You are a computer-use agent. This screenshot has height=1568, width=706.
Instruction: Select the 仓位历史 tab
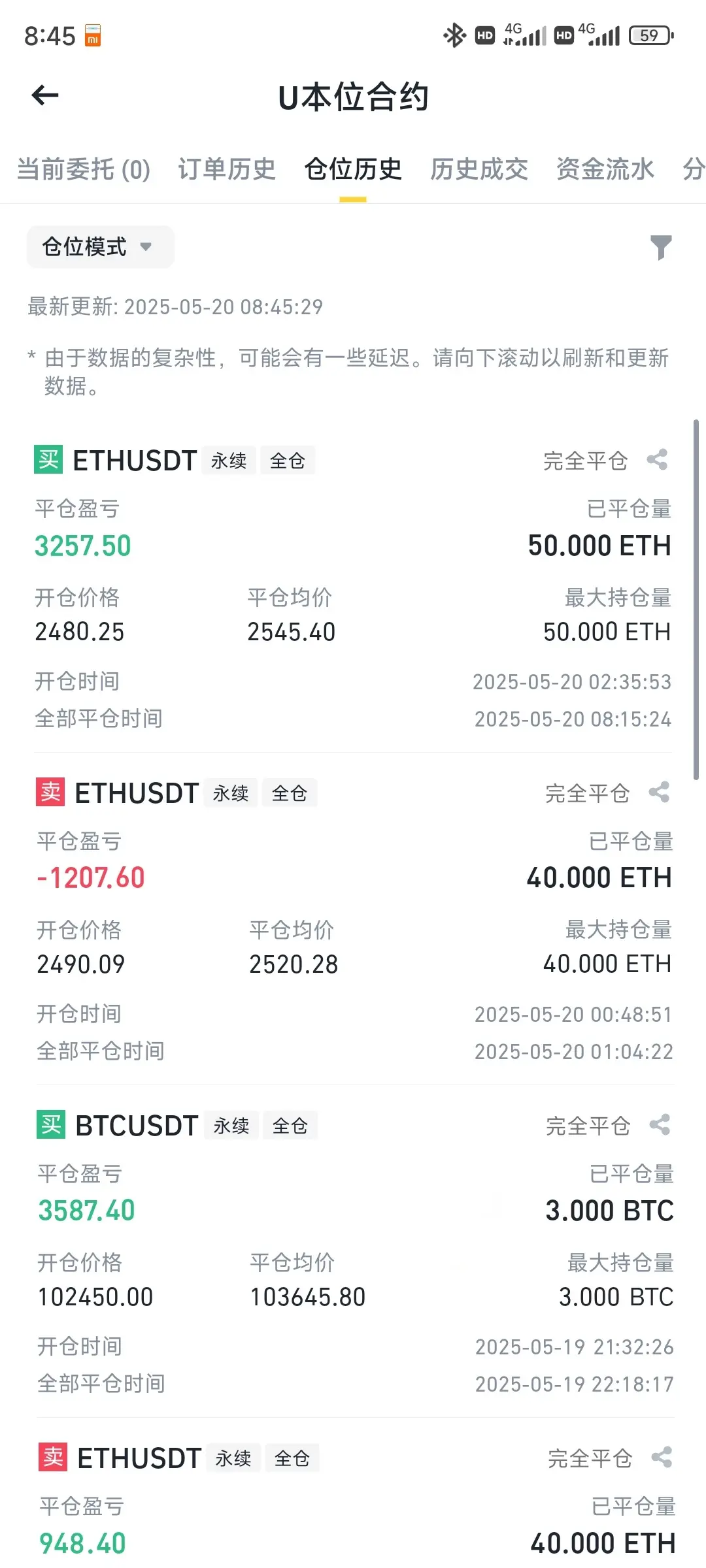[x=353, y=169]
